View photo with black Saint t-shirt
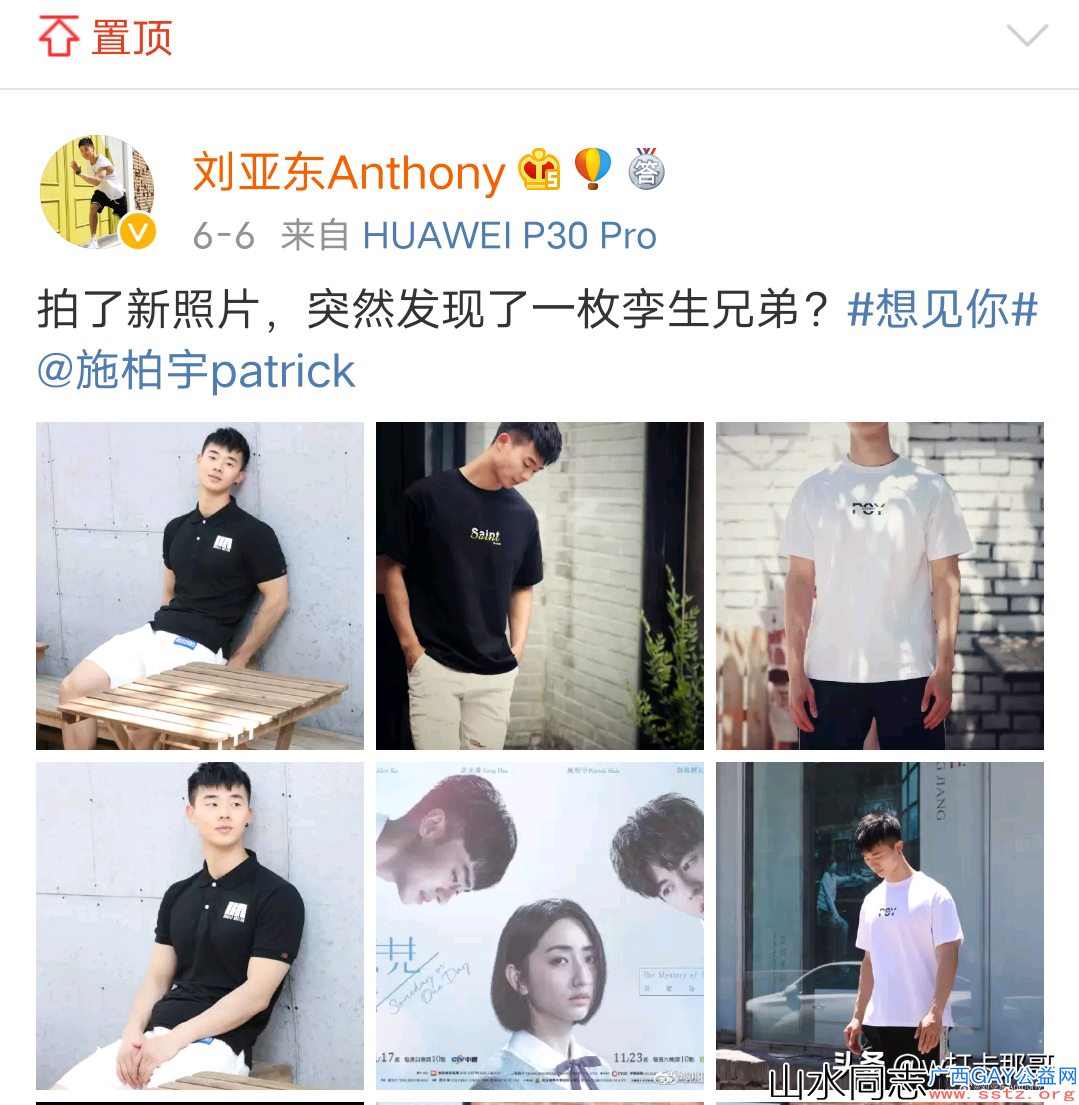The height and width of the screenshot is (1105, 1079). [540, 586]
